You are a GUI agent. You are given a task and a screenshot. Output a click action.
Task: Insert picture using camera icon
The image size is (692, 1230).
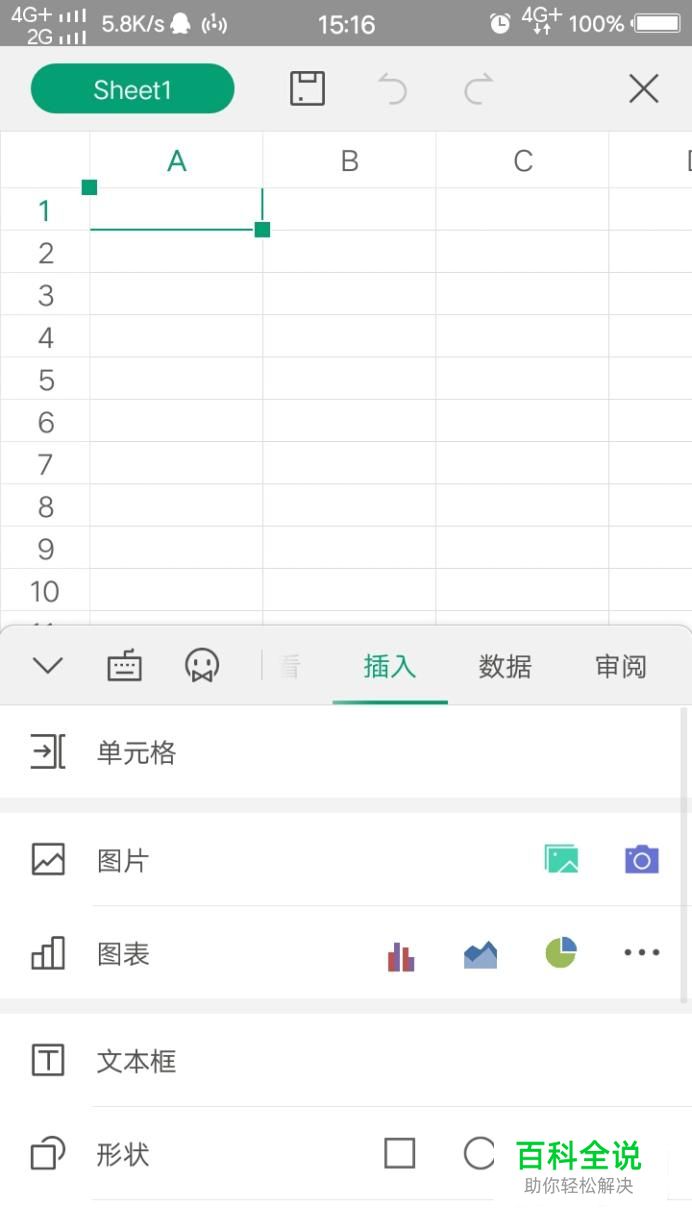pos(641,859)
